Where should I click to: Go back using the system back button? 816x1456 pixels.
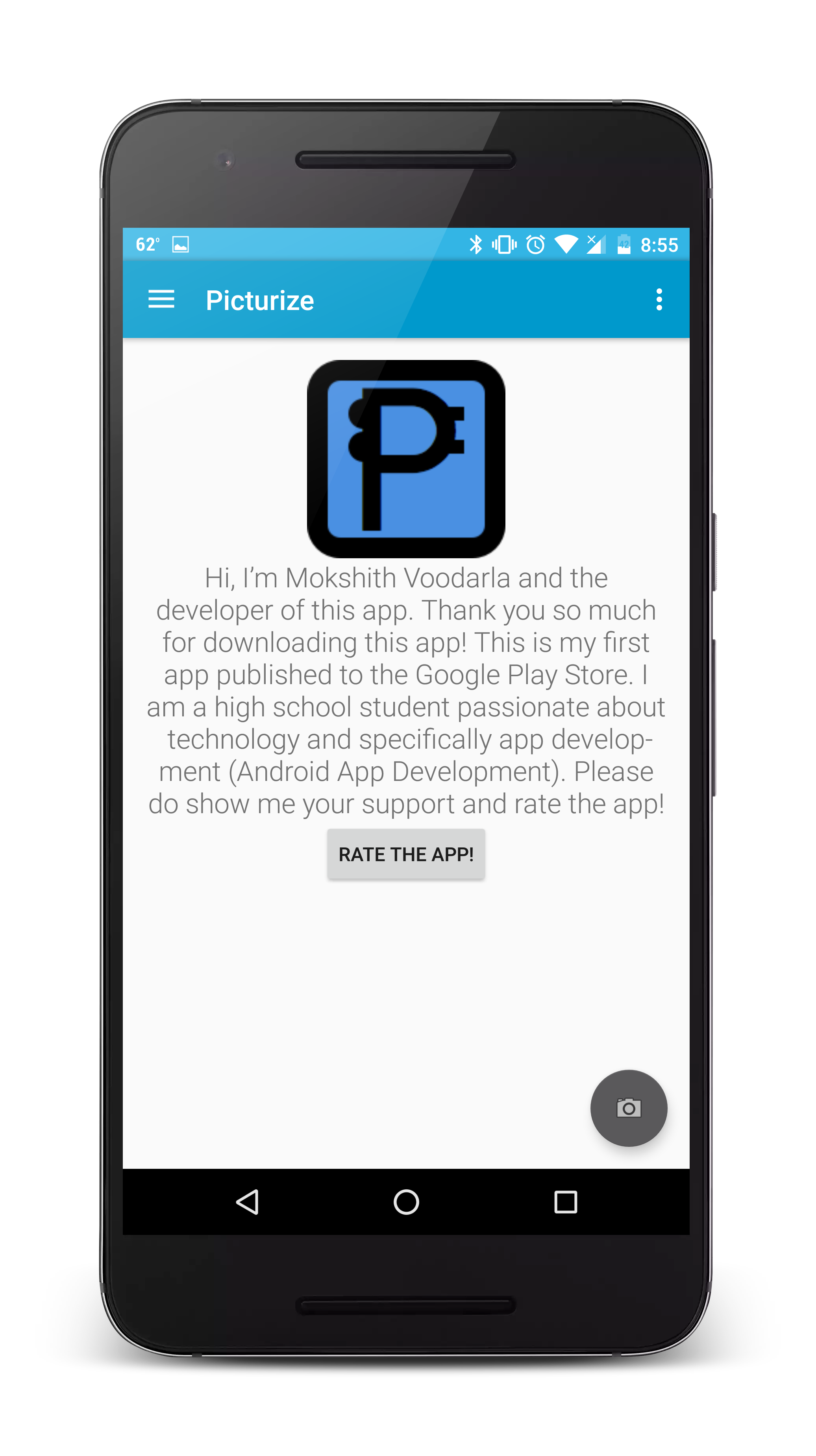[248, 1201]
